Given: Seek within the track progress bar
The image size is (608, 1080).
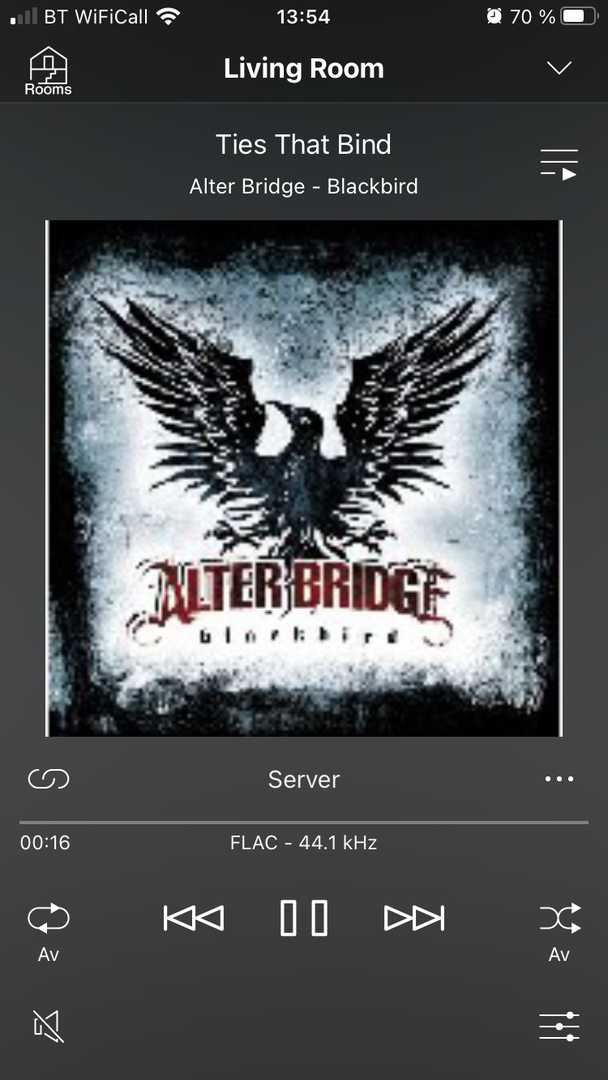Looking at the screenshot, I should [304, 822].
